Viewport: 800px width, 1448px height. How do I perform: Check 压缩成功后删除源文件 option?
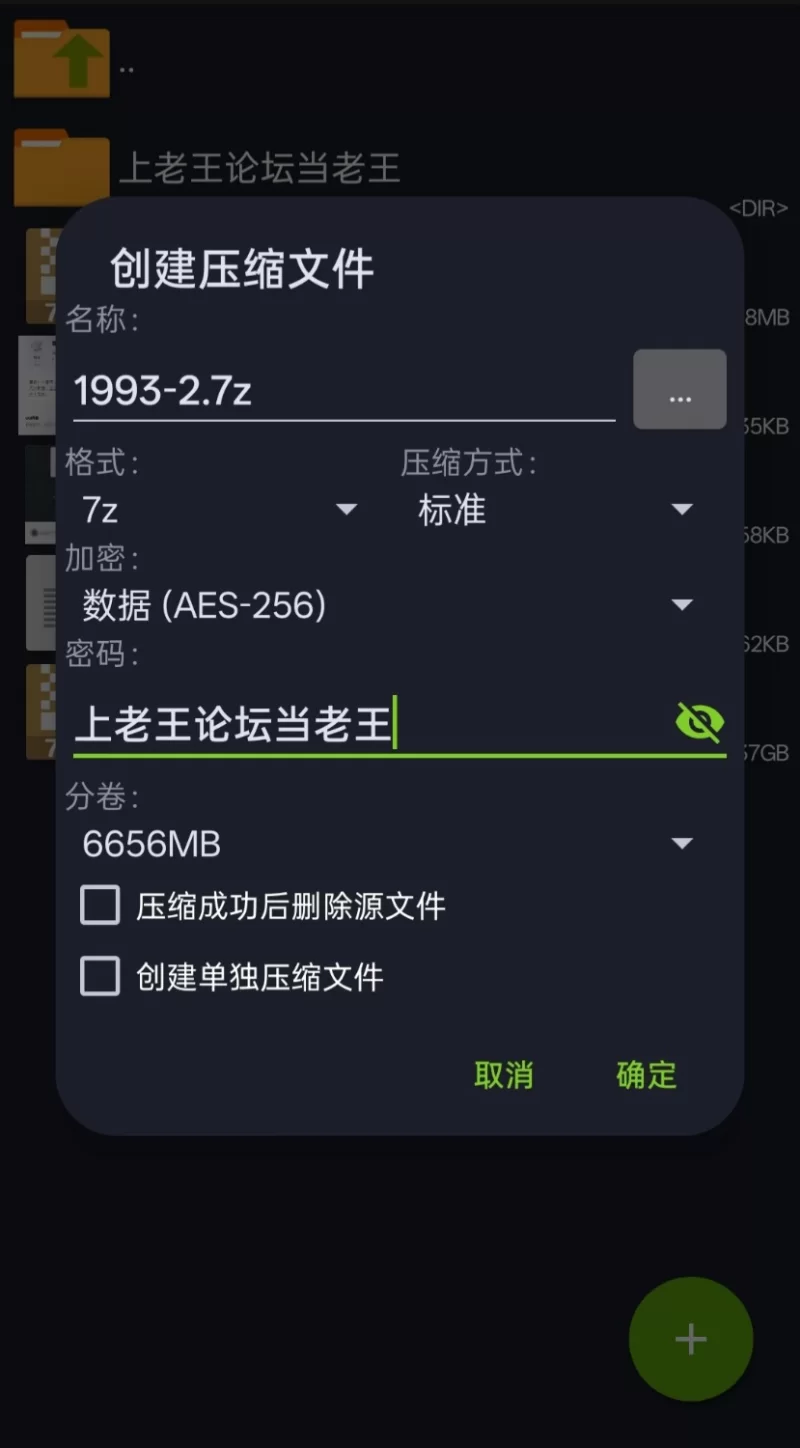[100, 906]
